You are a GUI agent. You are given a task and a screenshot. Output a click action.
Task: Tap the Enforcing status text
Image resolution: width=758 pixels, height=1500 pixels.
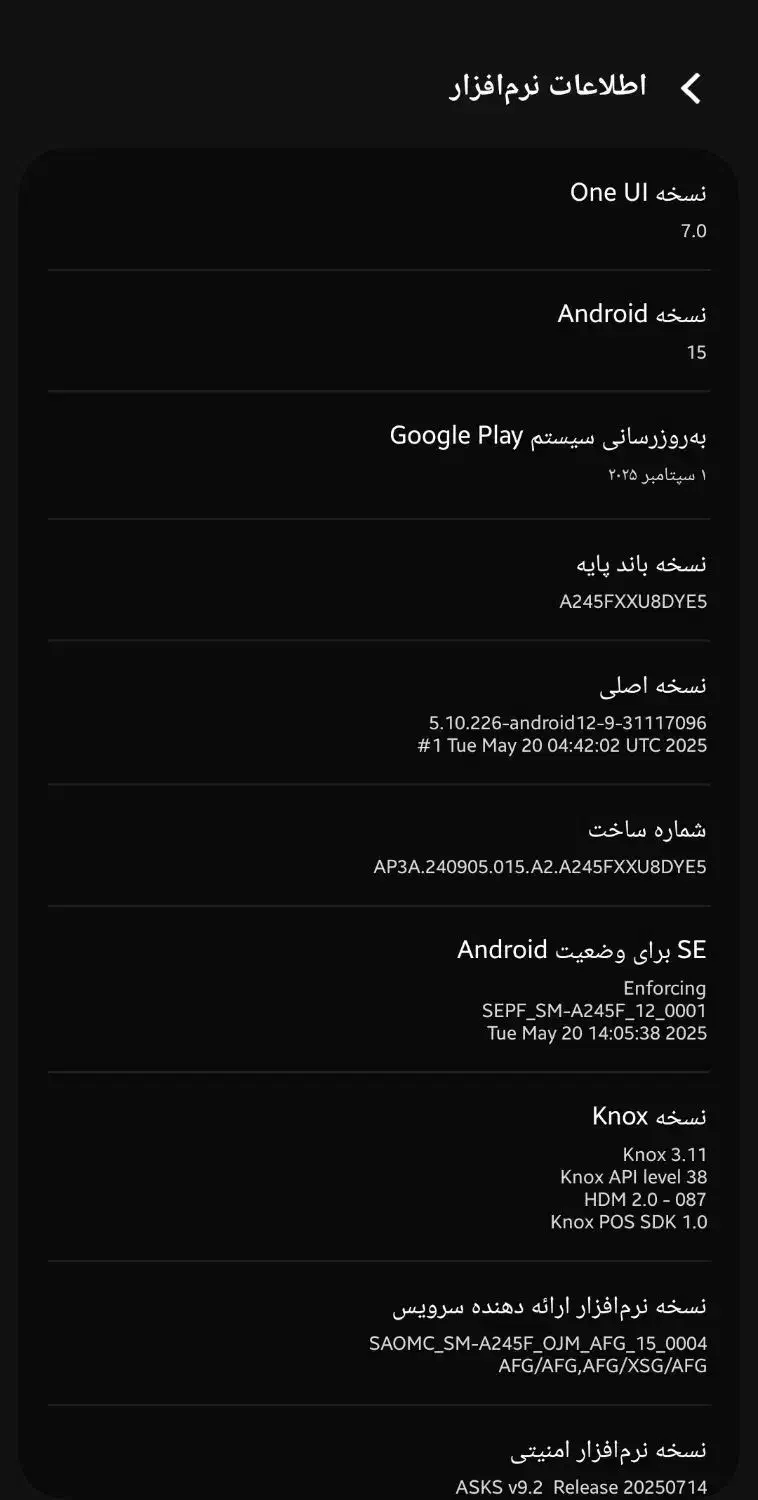pos(665,987)
